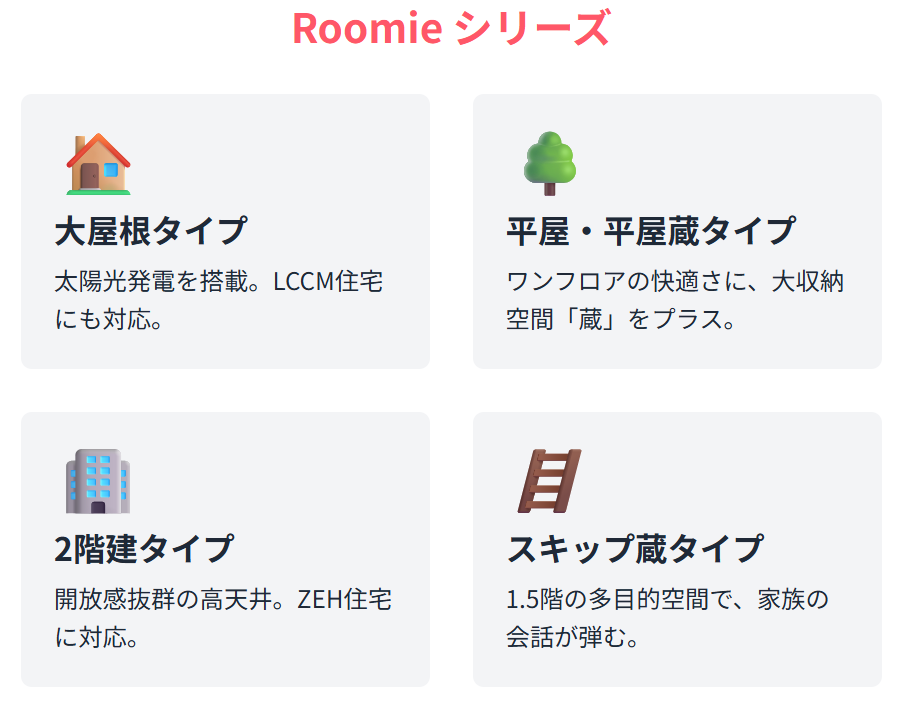Tap the スキップ蔵タイプ card
The width and height of the screenshot is (903, 711).
677,549
